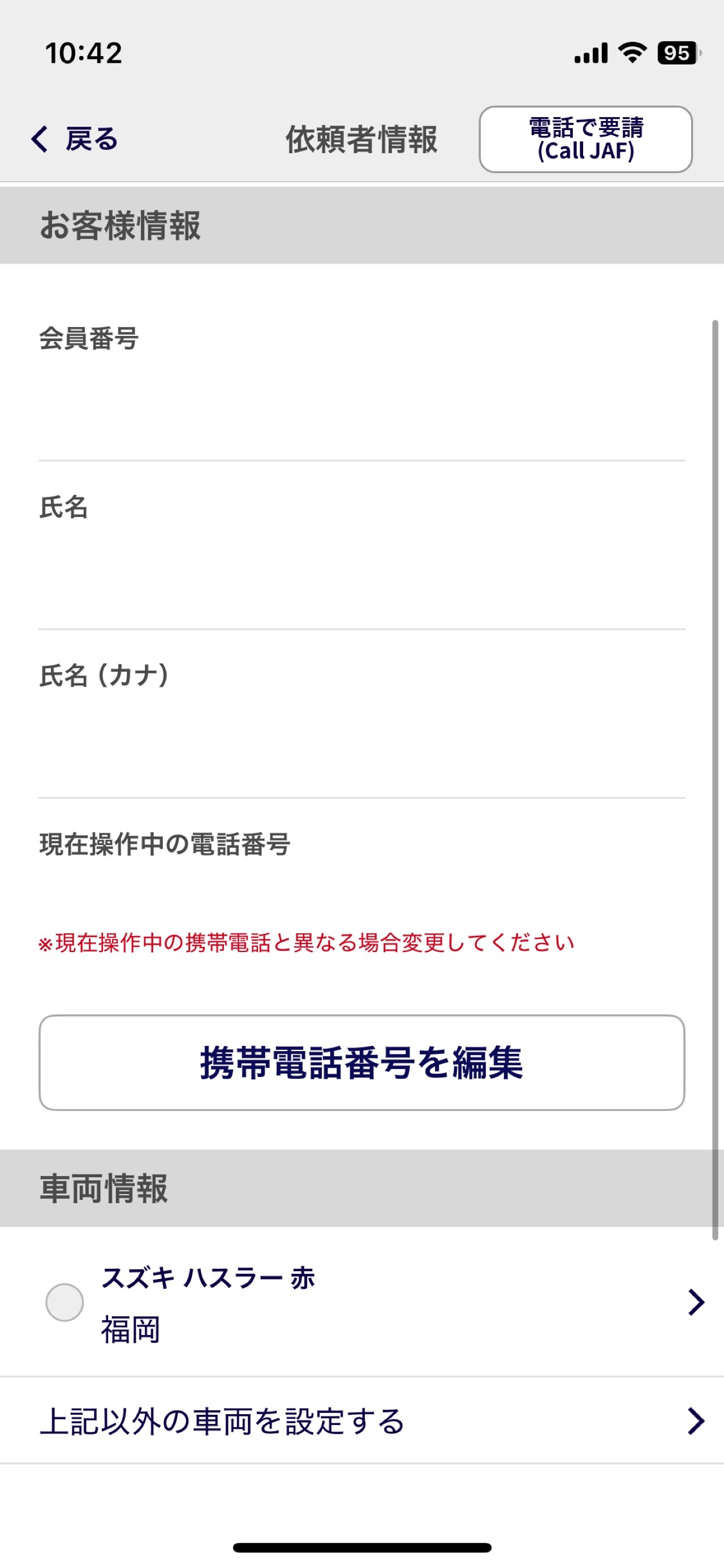Viewport: 724px width, 1568px height.
Task: Open 上記以外の車両を設定する row
Action: [361, 1421]
